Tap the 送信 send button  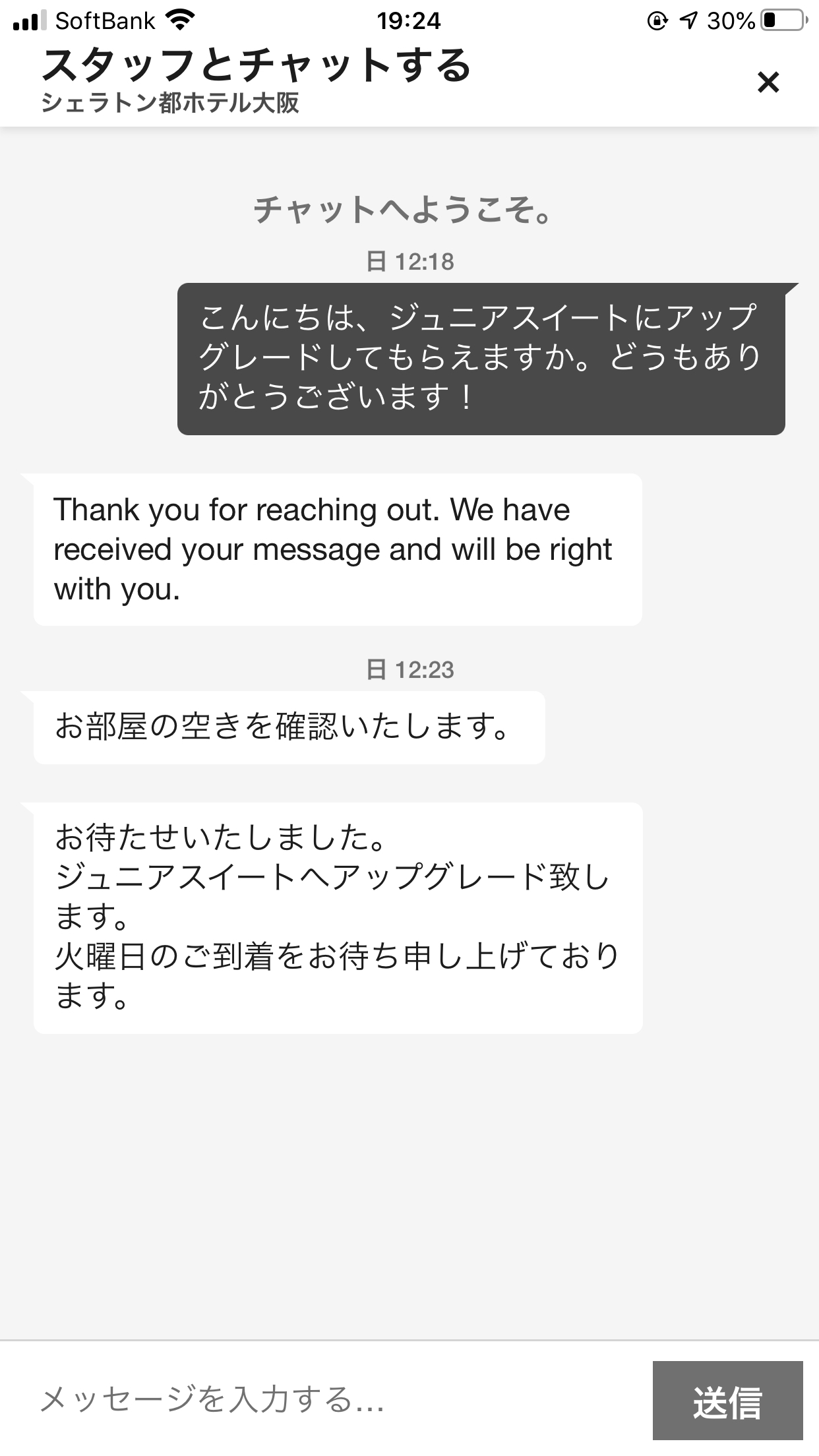click(x=727, y=1401)
